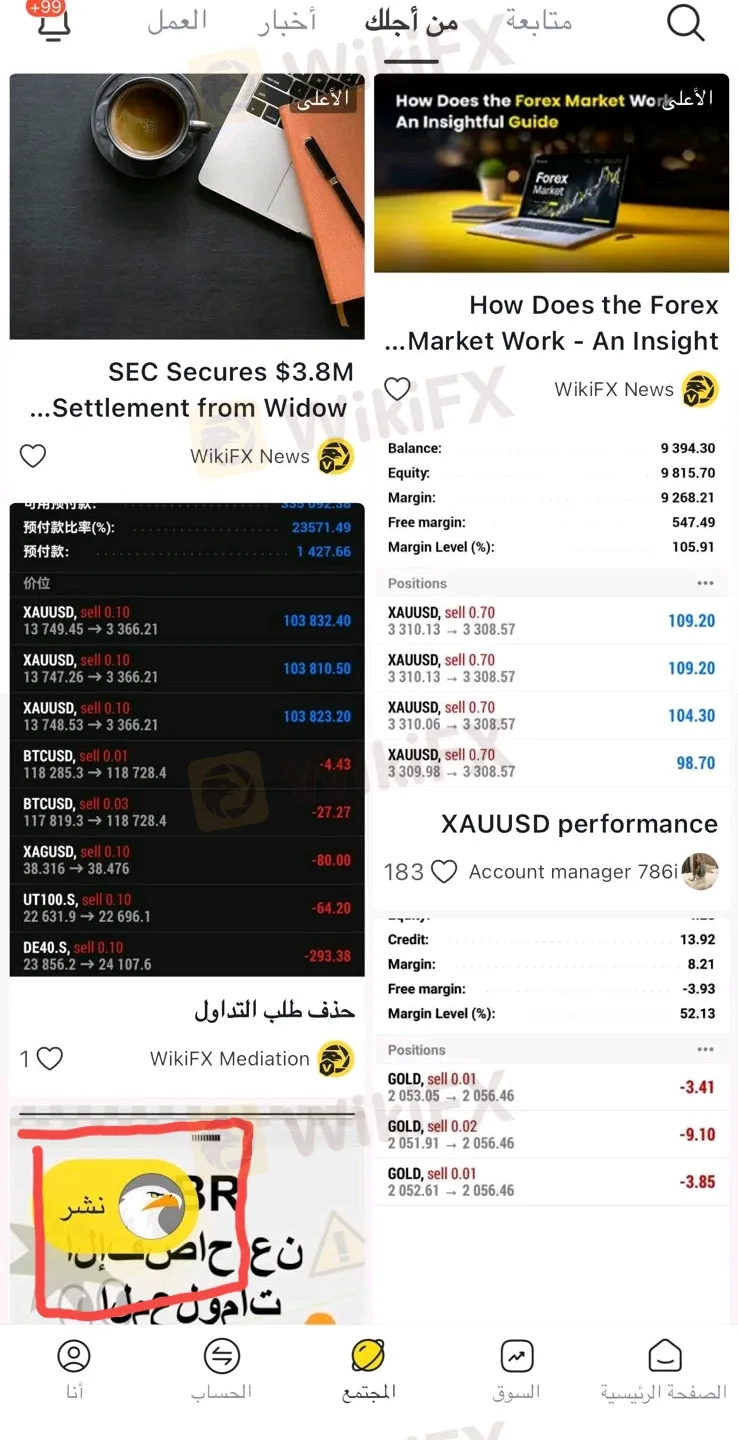Open the notifications bell
This screenshot has height=1440, width=738.
pyautogui.click(x=52, y=24)
